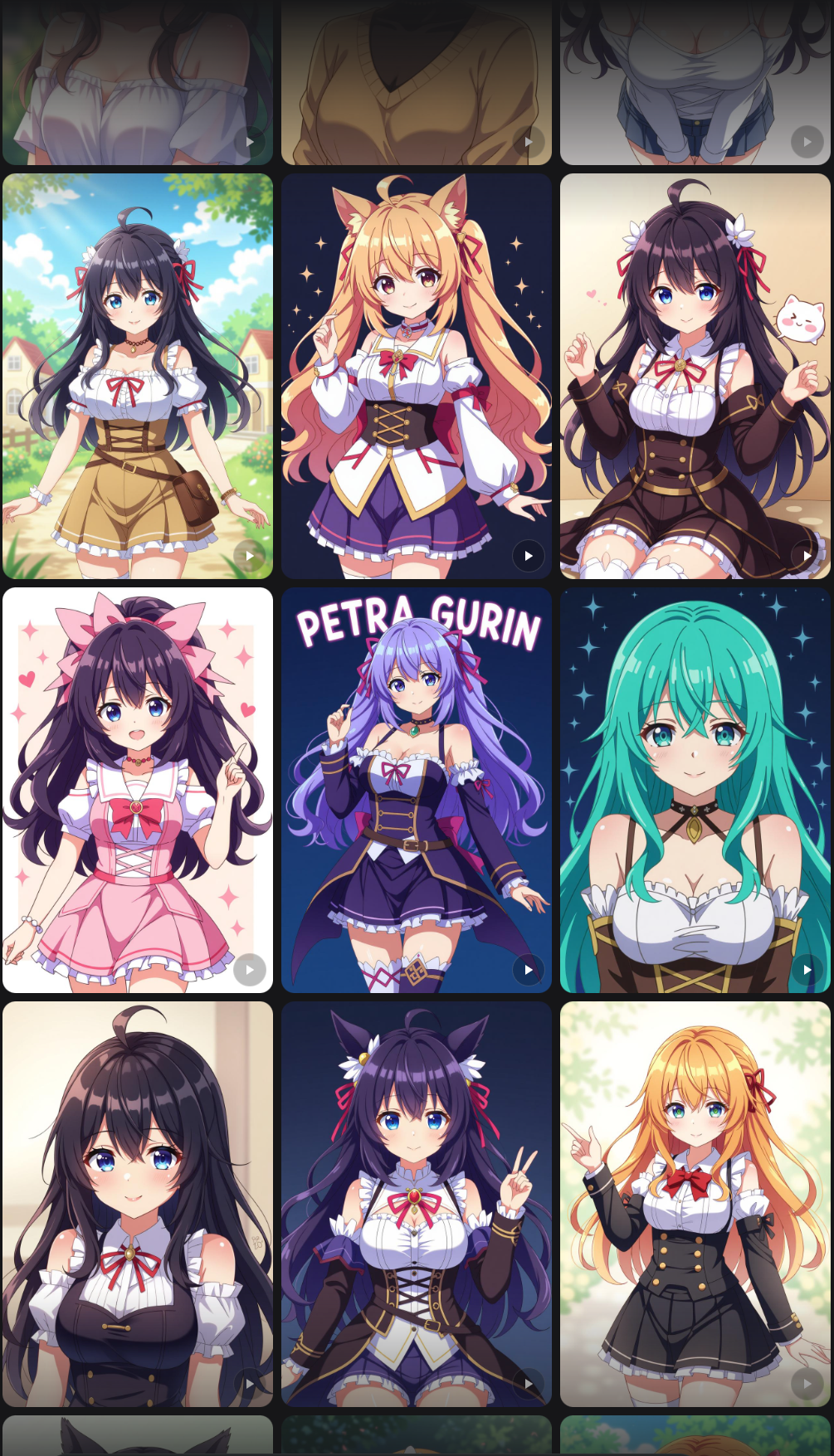Viewport: 834px width, 1456px height.
Task: Open the tile with the big pink hair bow
Action: (x=137, y=789)
